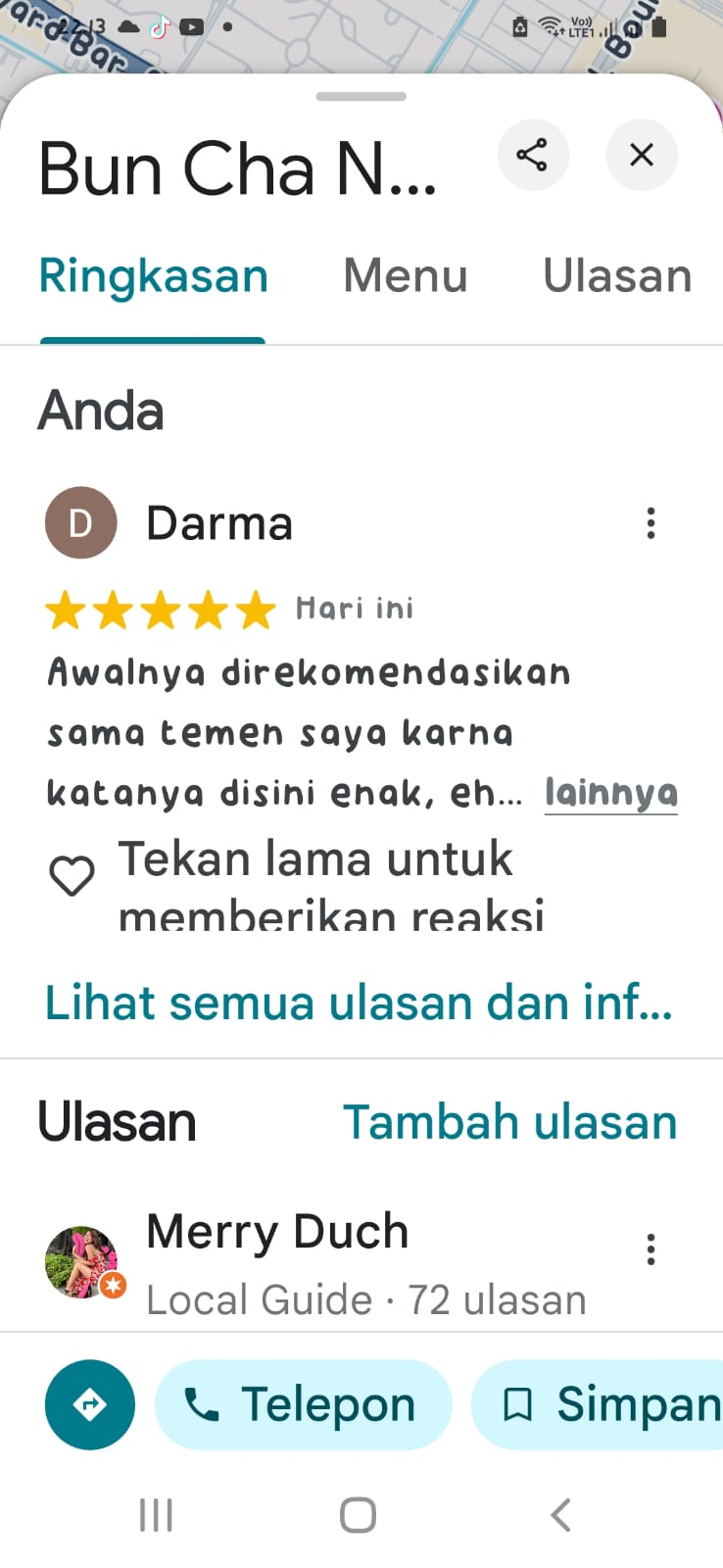Open Lihat semua ulasan dan info link

359,1003
